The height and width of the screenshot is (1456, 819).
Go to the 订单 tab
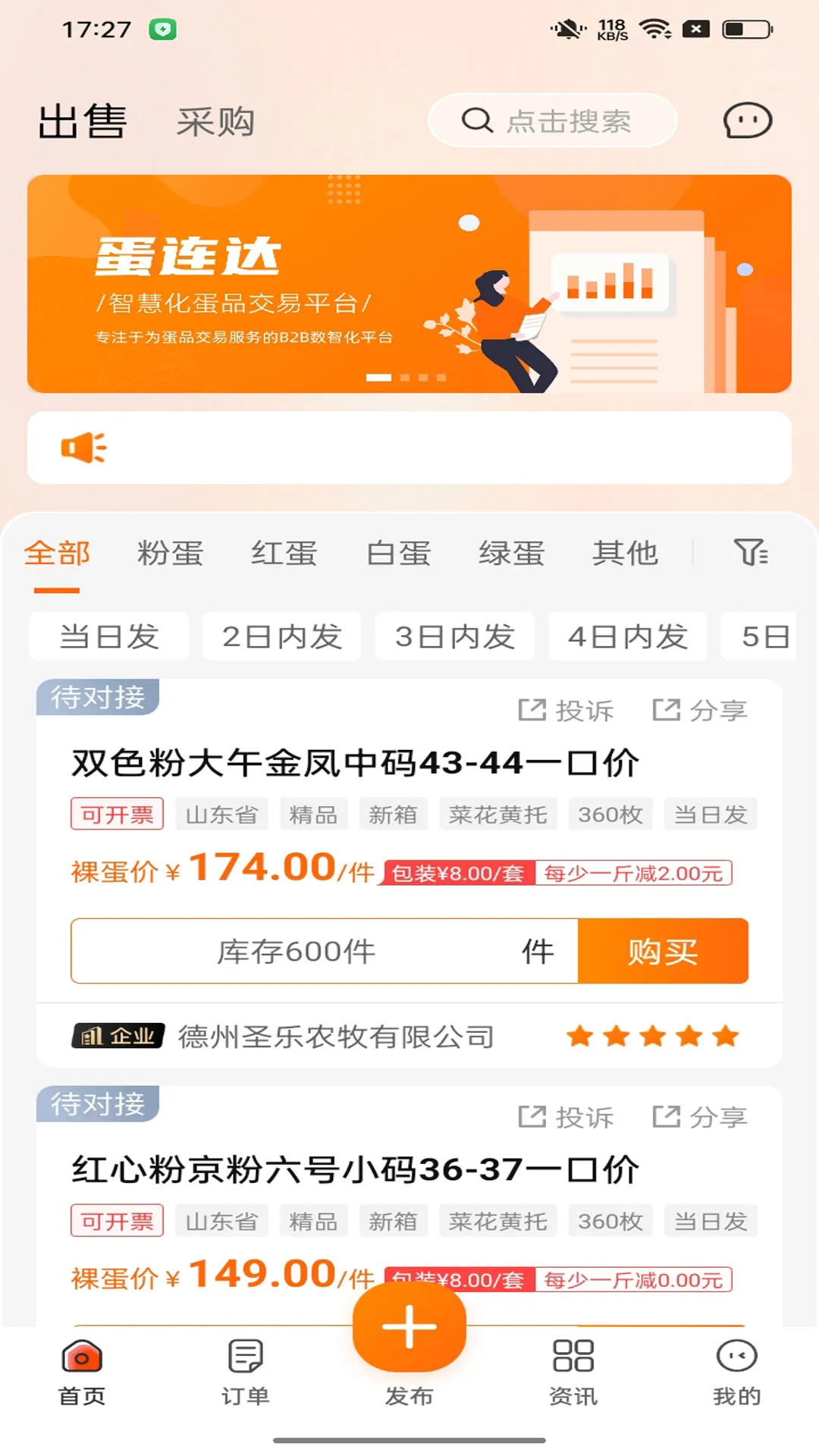tap(245, 1373)
